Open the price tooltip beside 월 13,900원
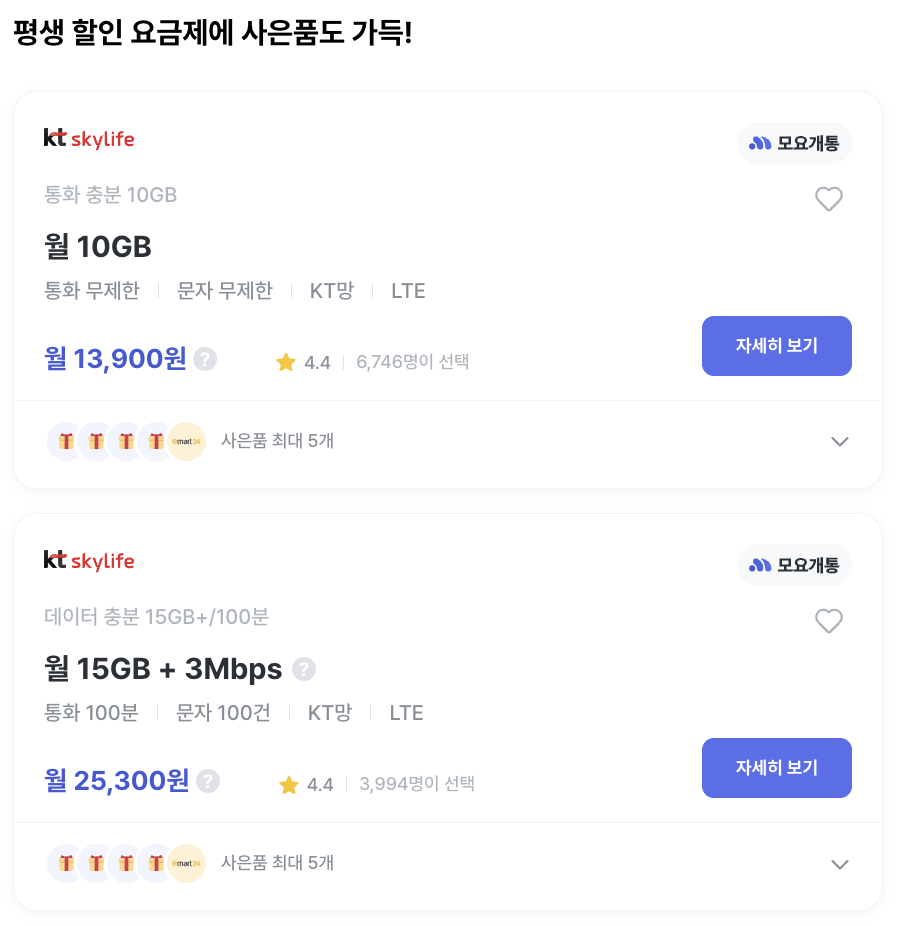Image resolution: width=900 pixels, height=926 pixels. click(x=205, y=359)
